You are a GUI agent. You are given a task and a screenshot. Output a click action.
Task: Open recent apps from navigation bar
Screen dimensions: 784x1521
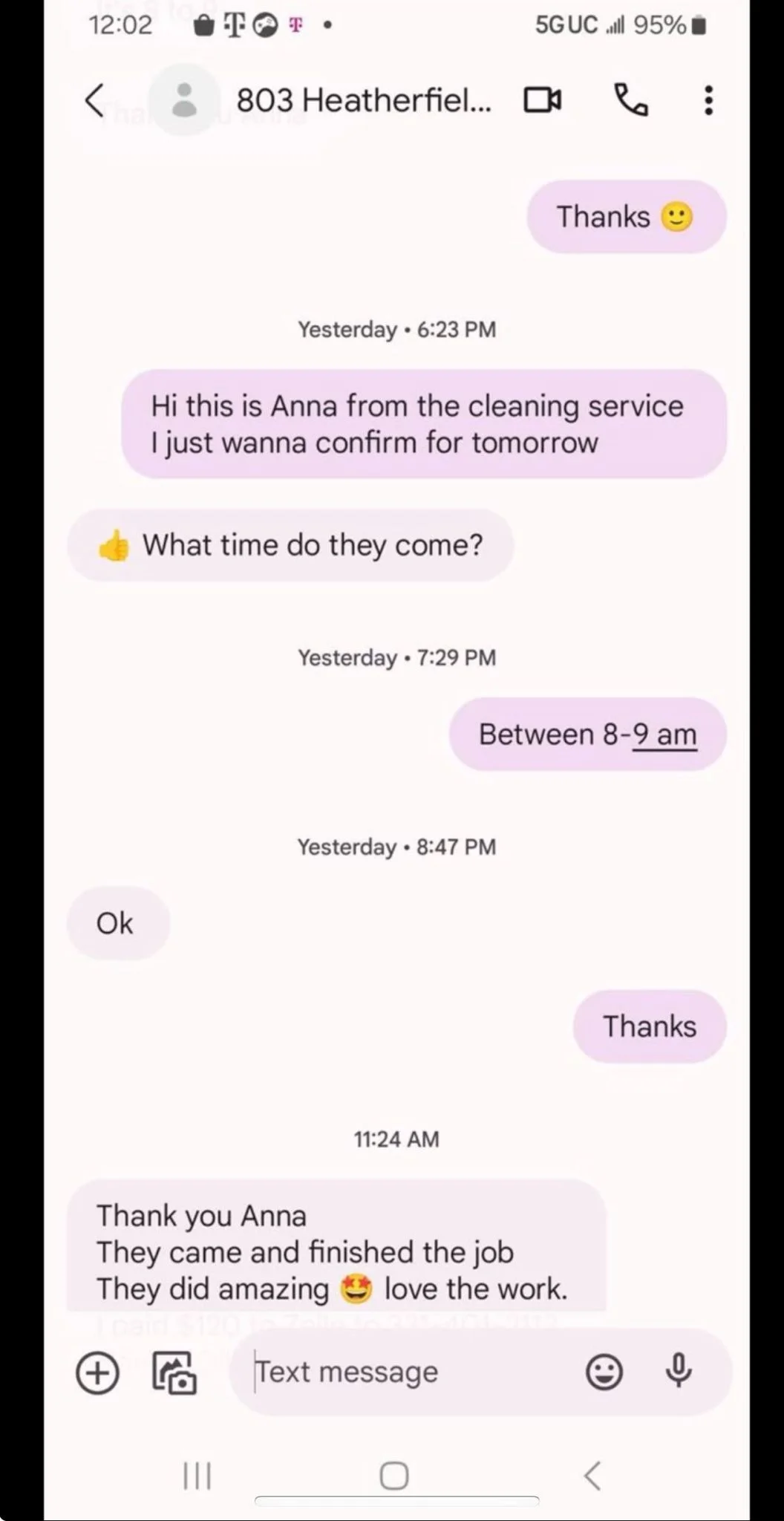tap(197, 1476)
